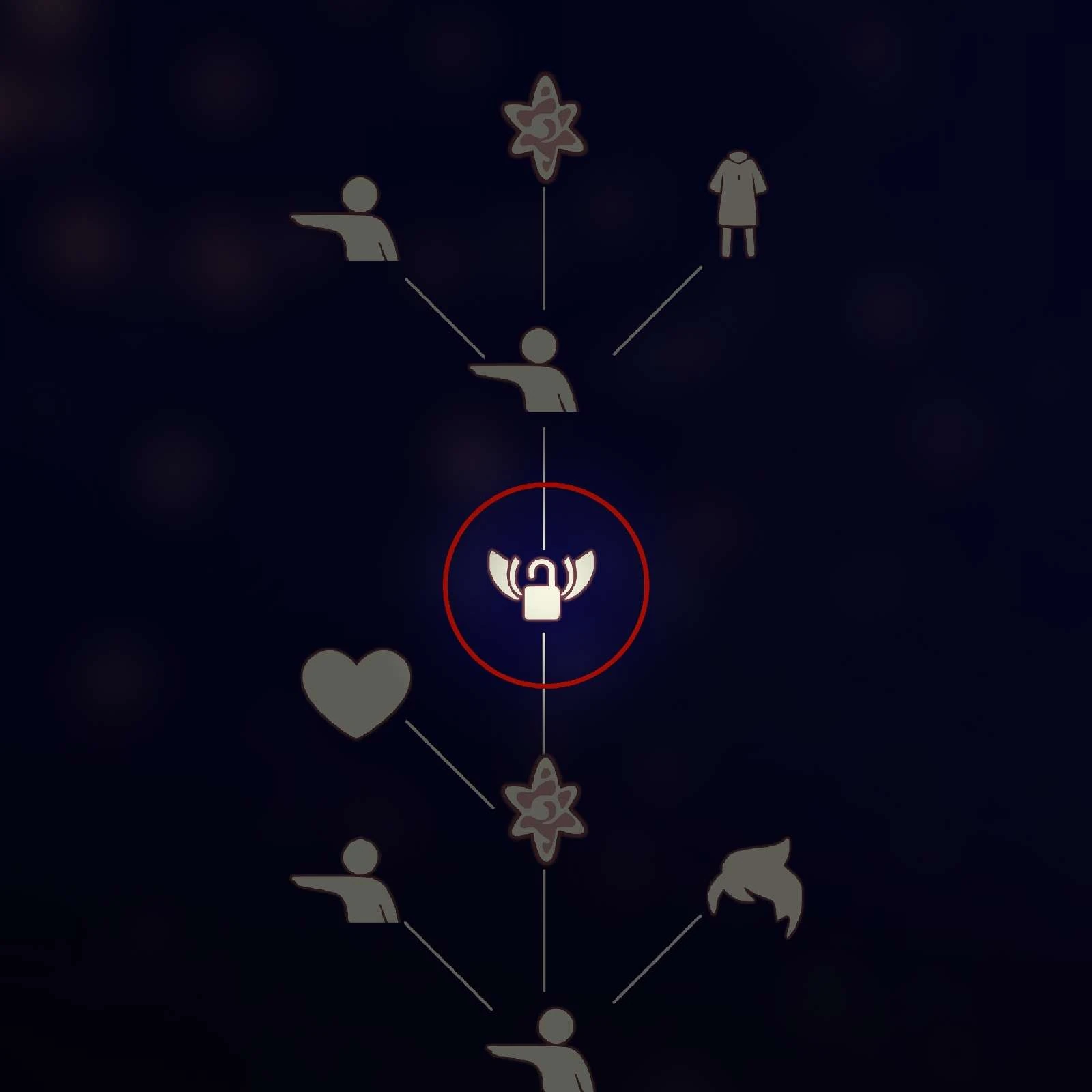
Task: Tap the star node linked to the heart
Action: point(544,809)
